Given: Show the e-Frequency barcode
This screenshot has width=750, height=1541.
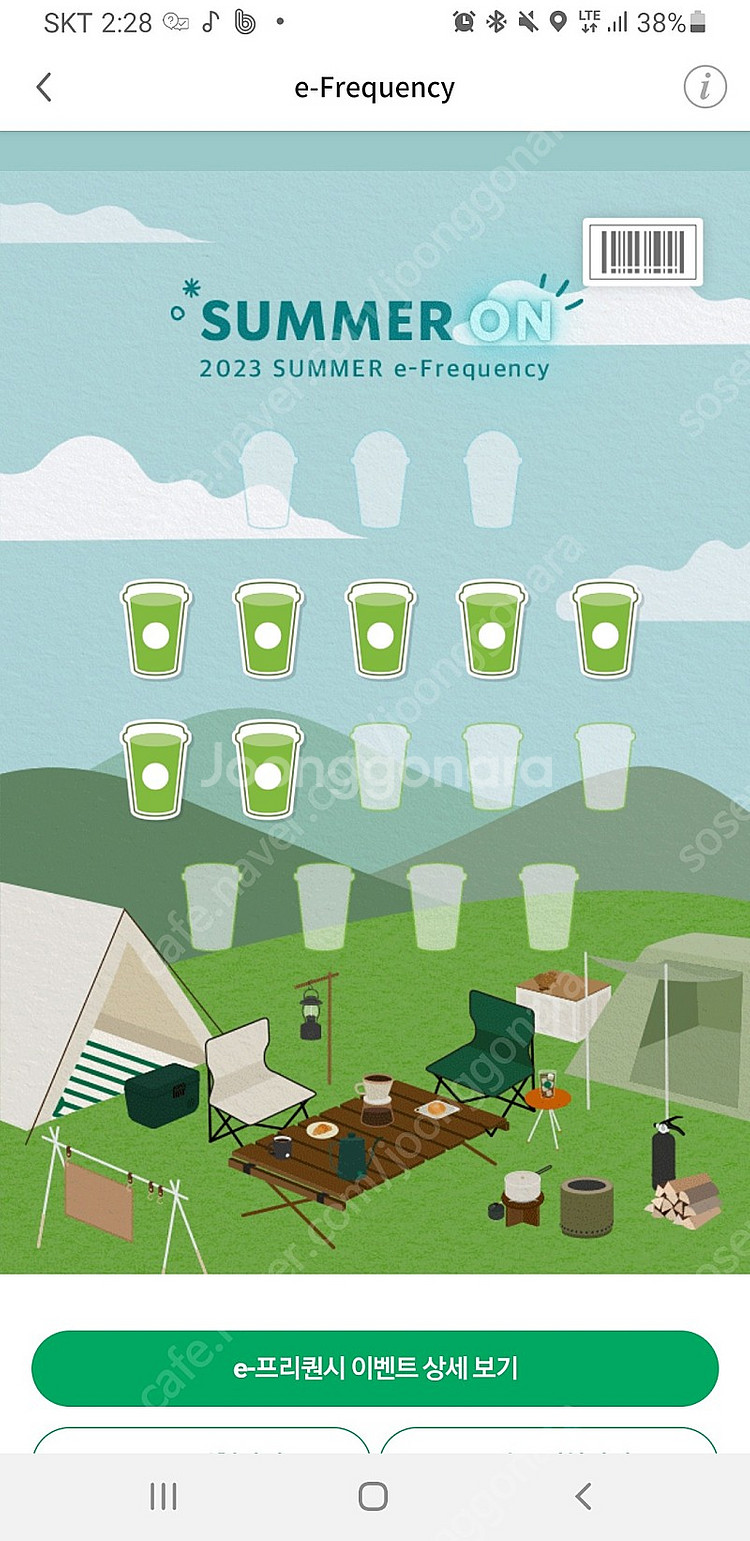Looking at the screenshot, I should 643,252.
